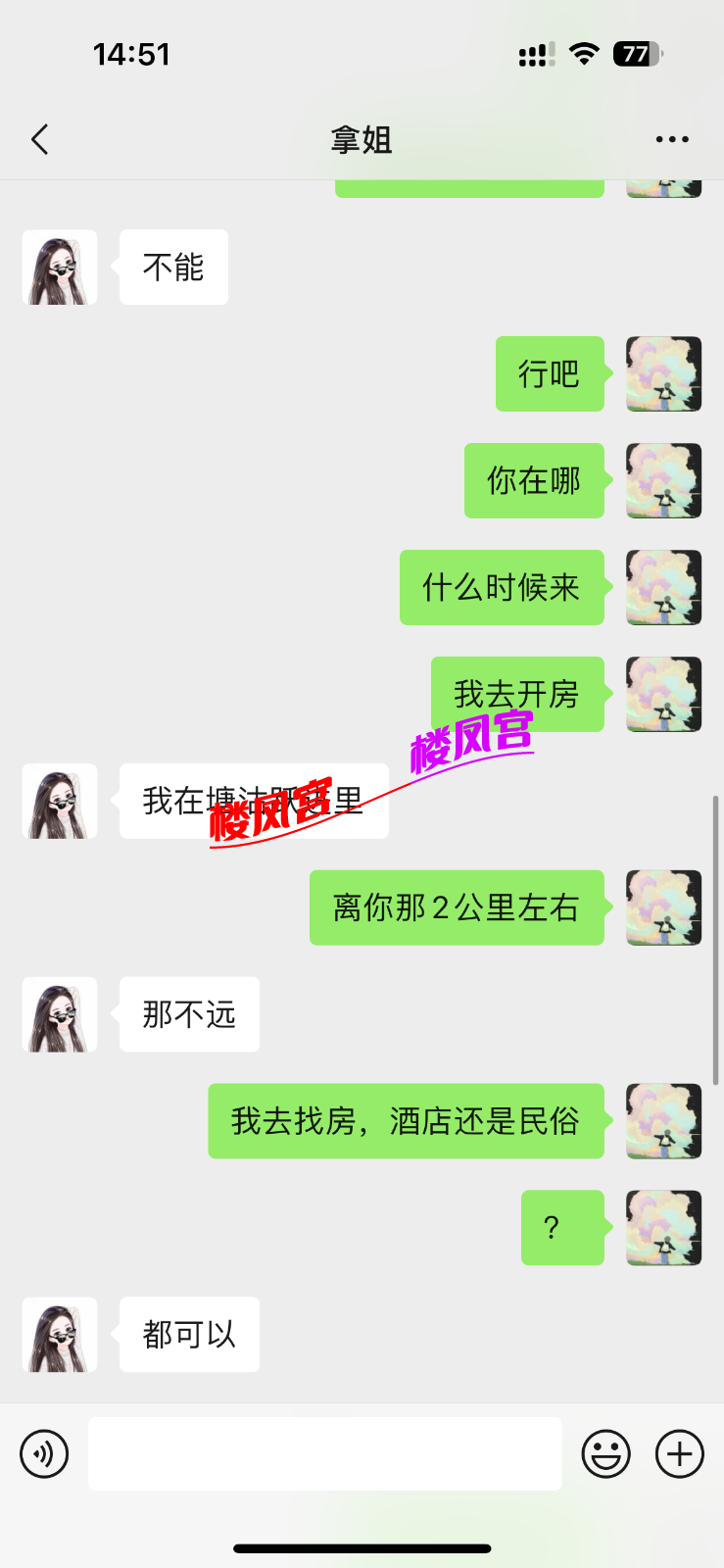The image size is (724, 1568).
Task: Open the emoji picker icon
Action: (605, 1453)
